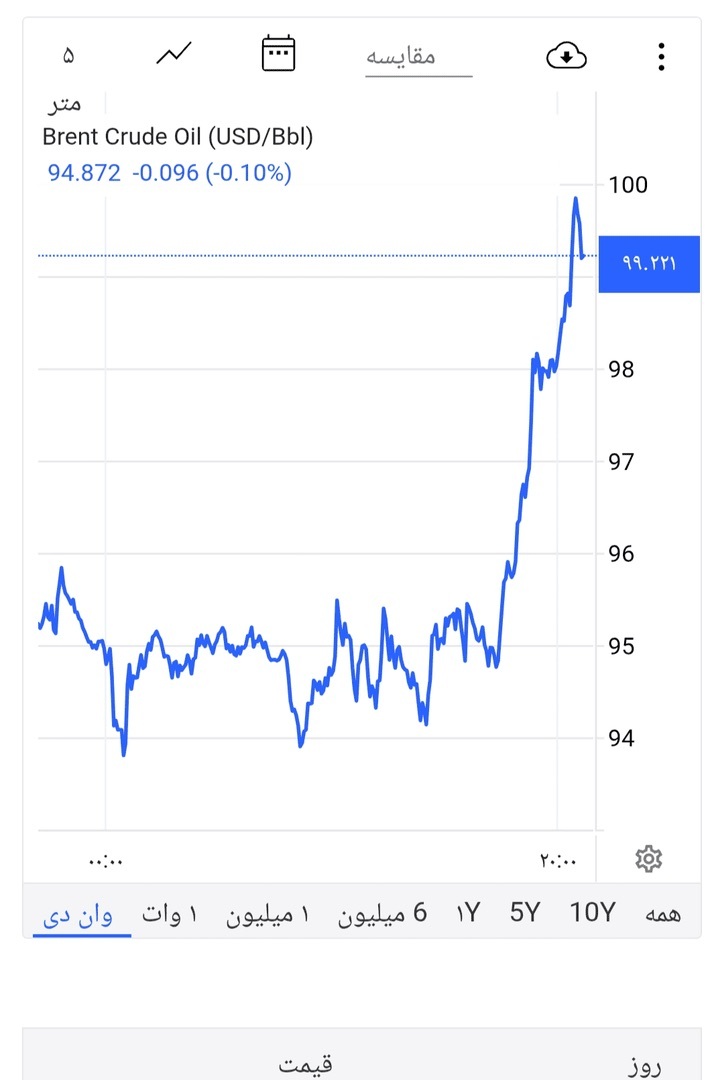View the 10Y time range

point(593,913)
